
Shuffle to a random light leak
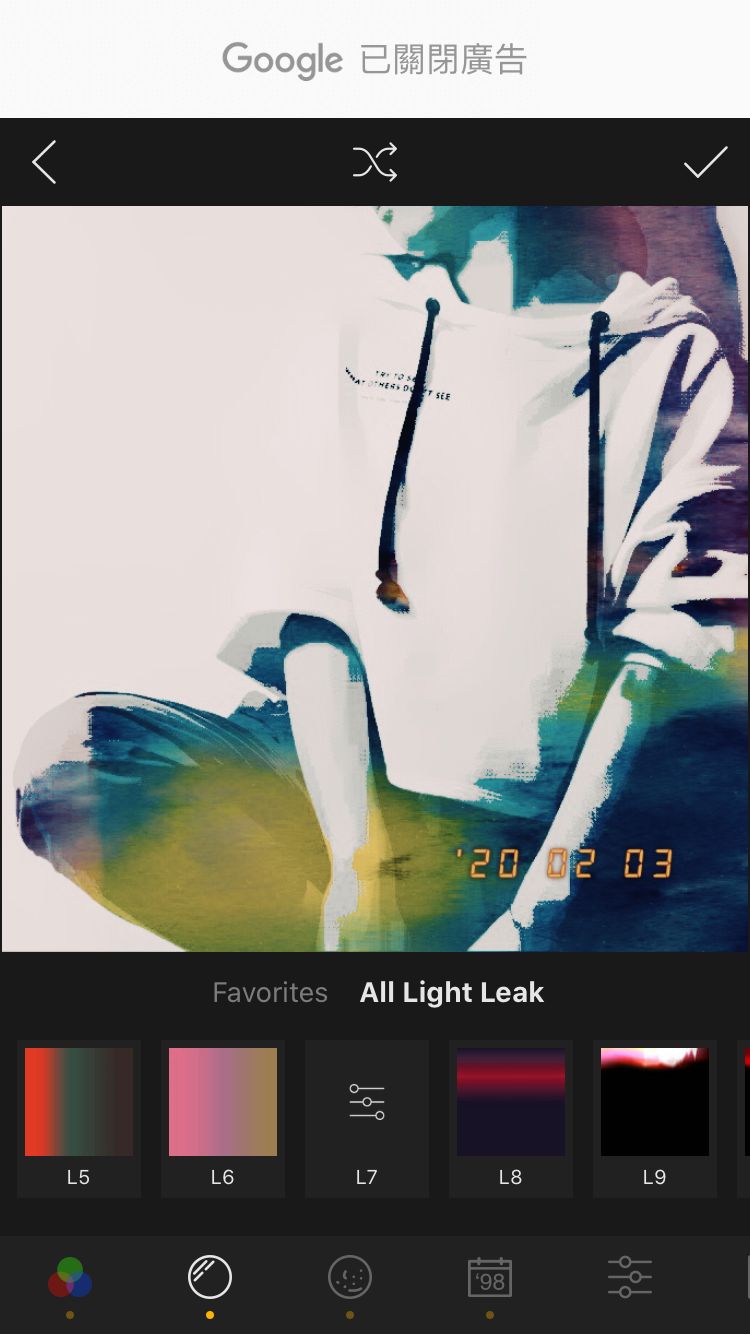point(375,163)
